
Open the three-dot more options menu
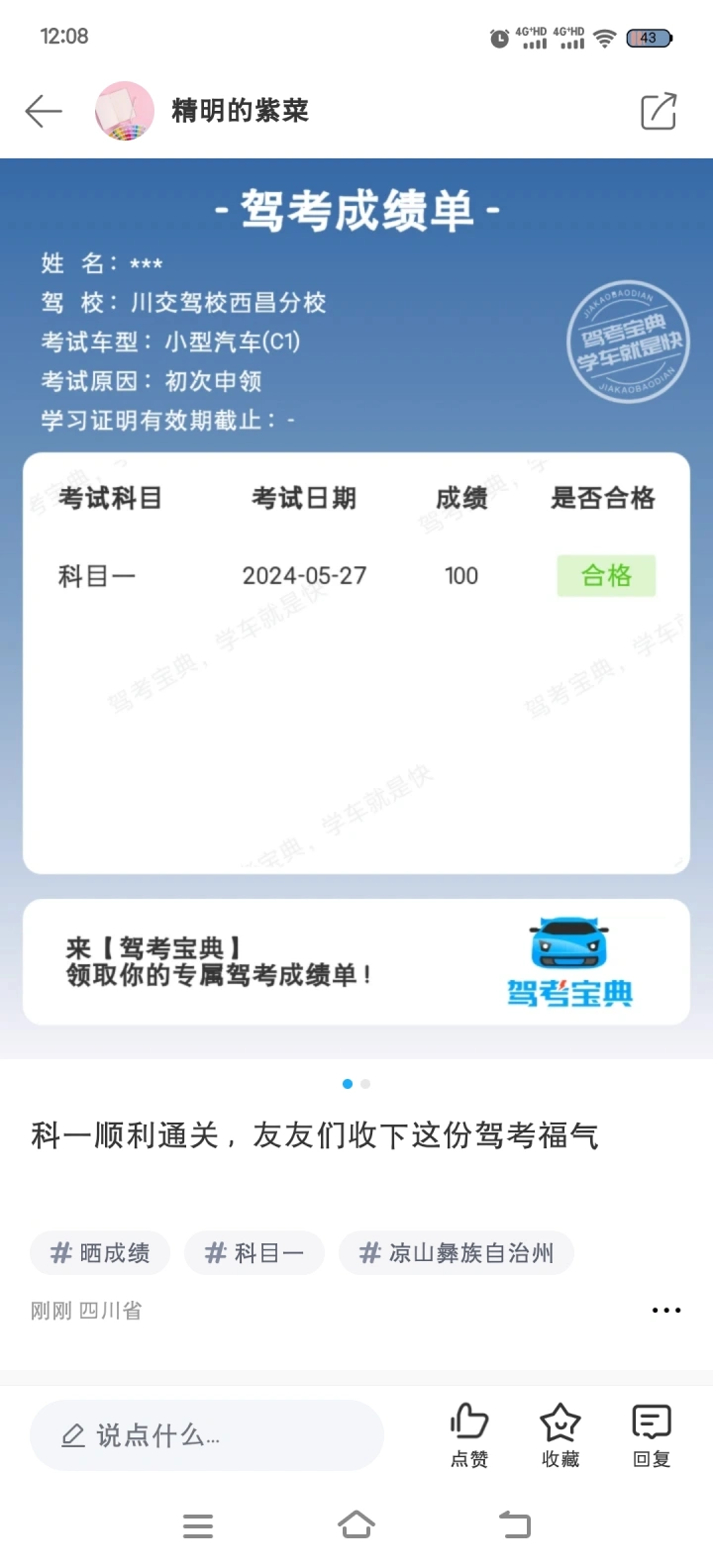point(665,1311)
